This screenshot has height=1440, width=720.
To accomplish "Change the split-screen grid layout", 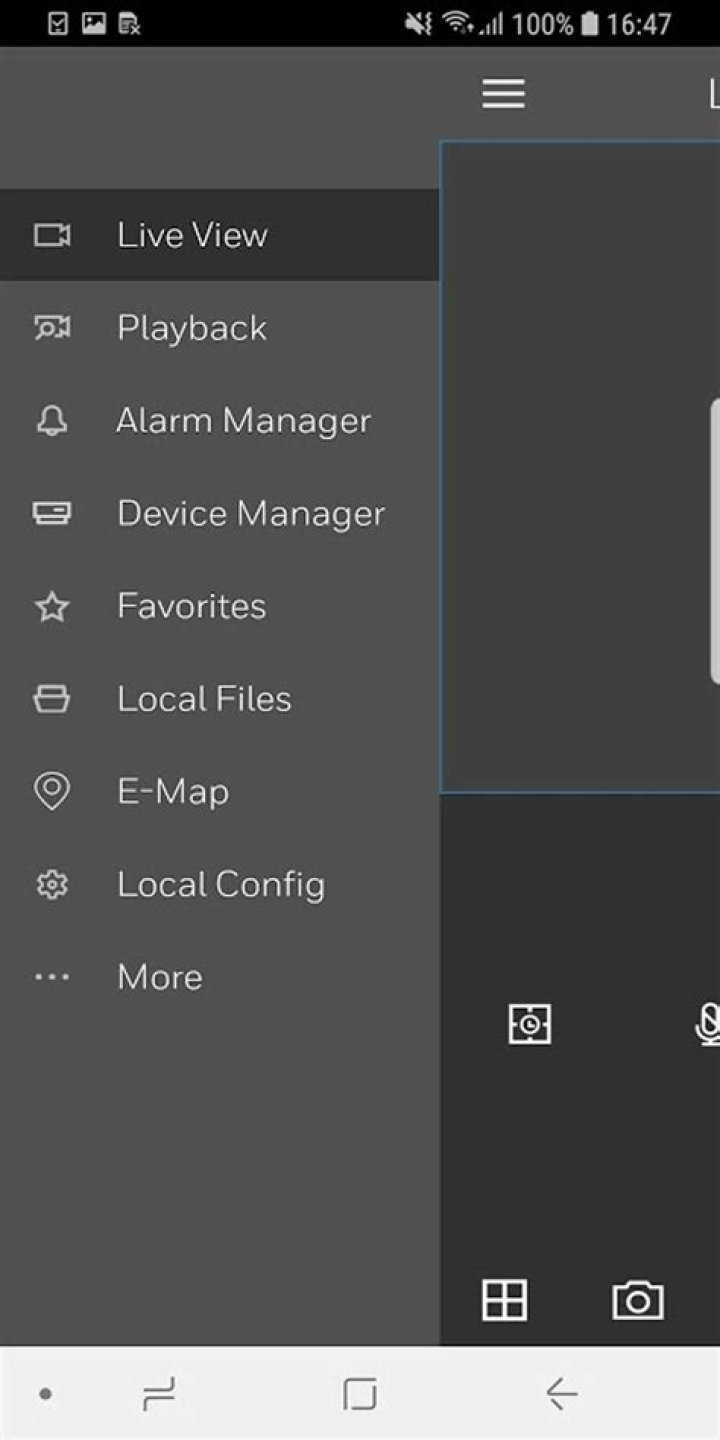I will click(x=504, y=1300).
